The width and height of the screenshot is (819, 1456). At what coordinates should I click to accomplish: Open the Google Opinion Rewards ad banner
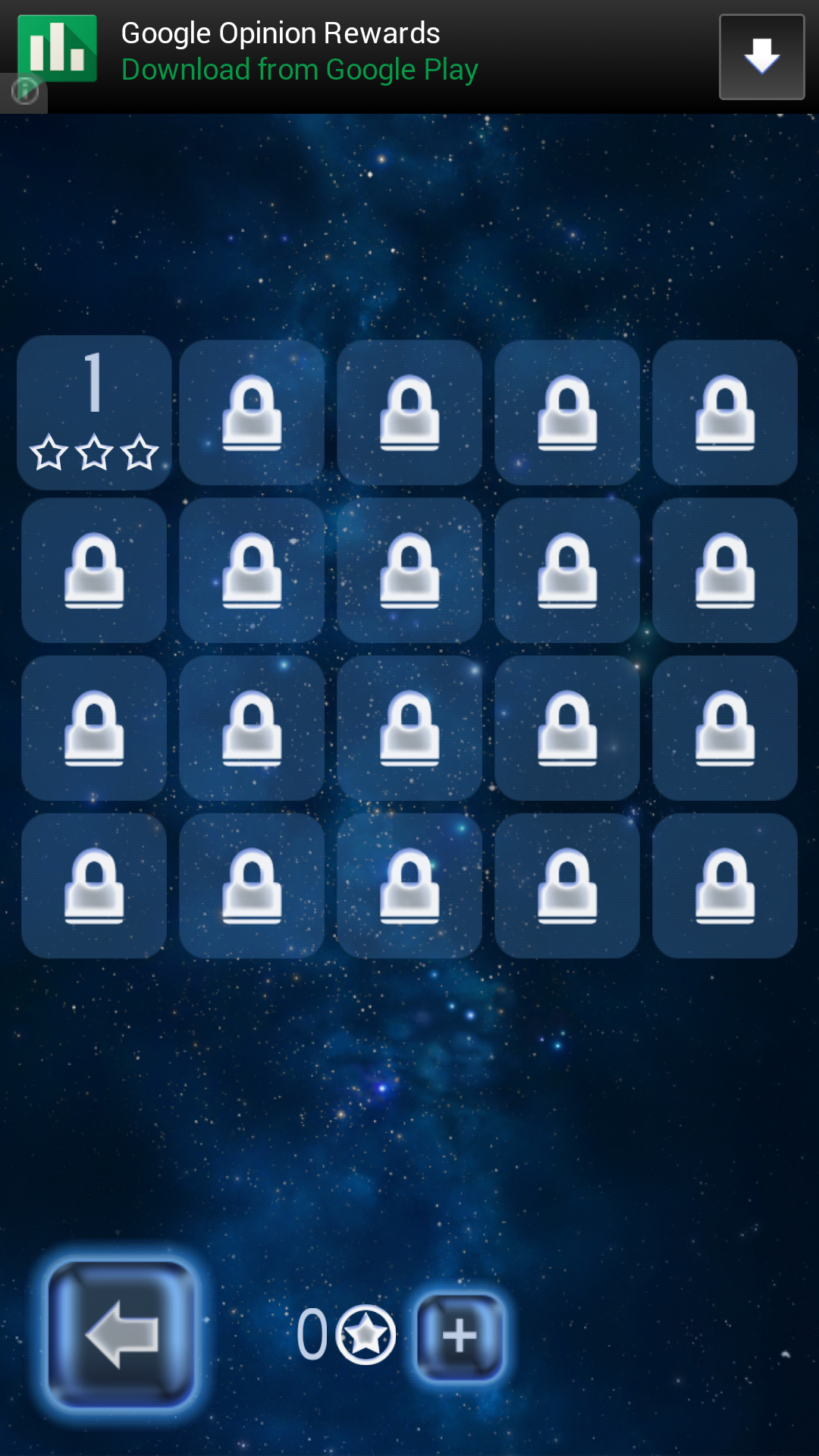pos(409,57)
